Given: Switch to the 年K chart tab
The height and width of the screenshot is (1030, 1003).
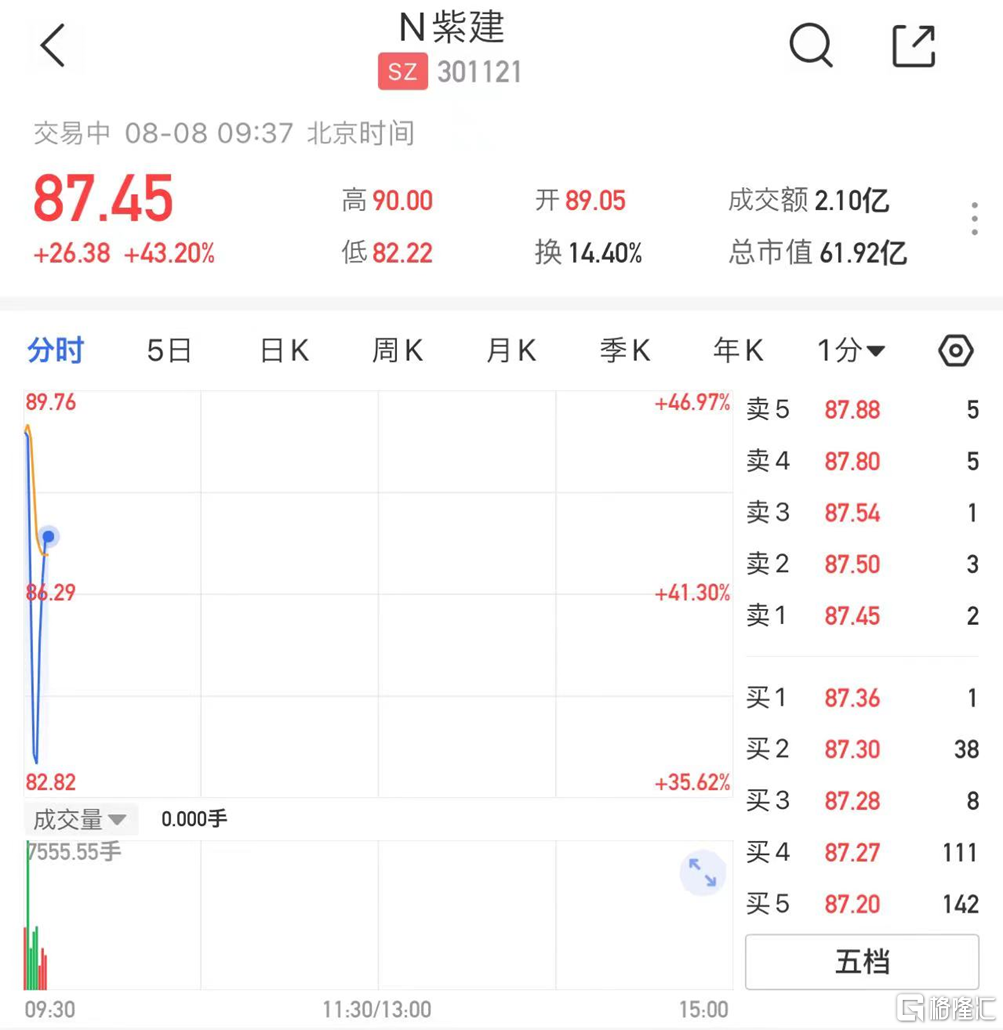Looking at the screenshot, I should click(x=738, y=351).
